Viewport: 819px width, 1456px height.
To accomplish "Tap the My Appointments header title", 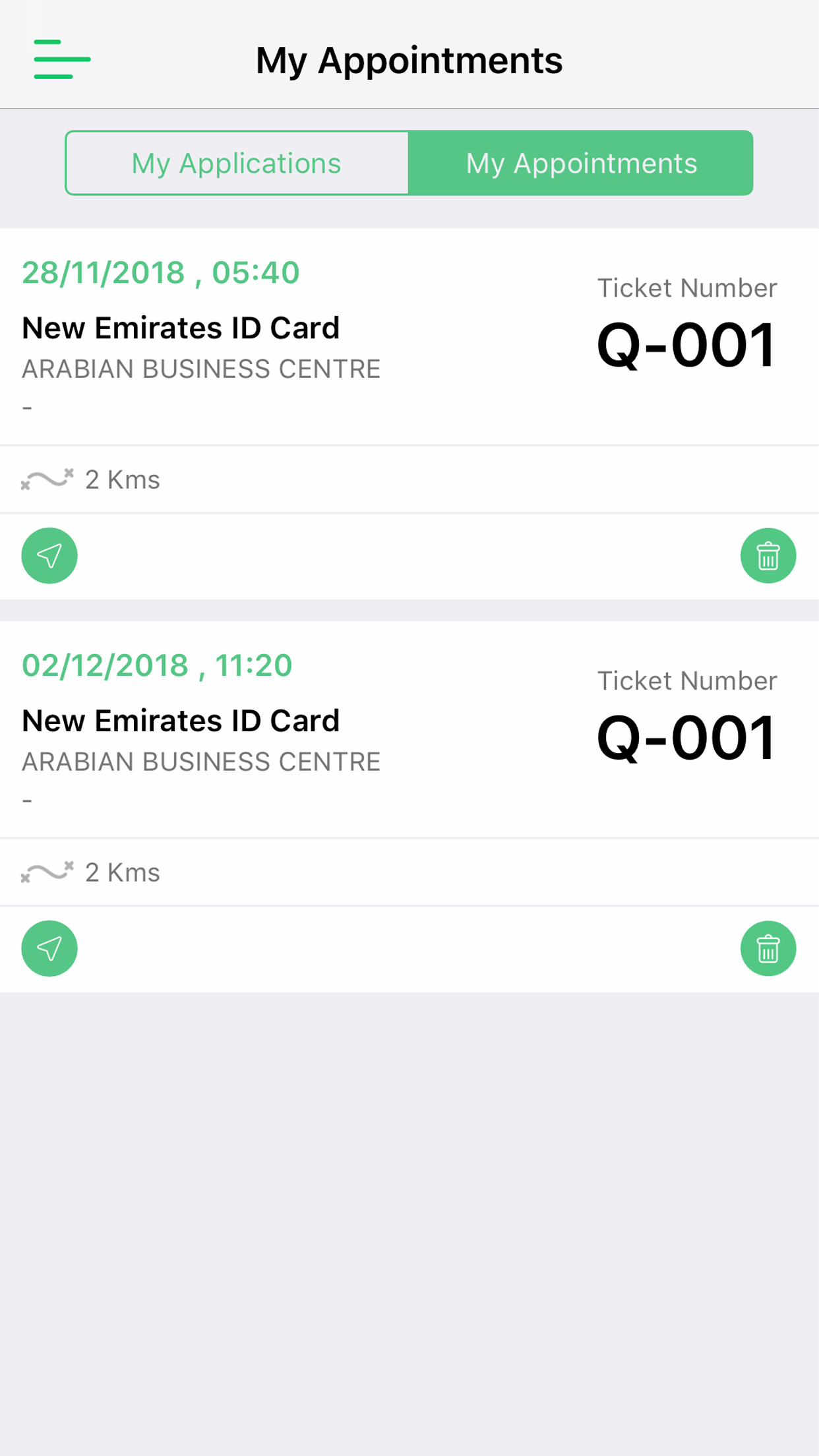I will [x=409, y=60].
